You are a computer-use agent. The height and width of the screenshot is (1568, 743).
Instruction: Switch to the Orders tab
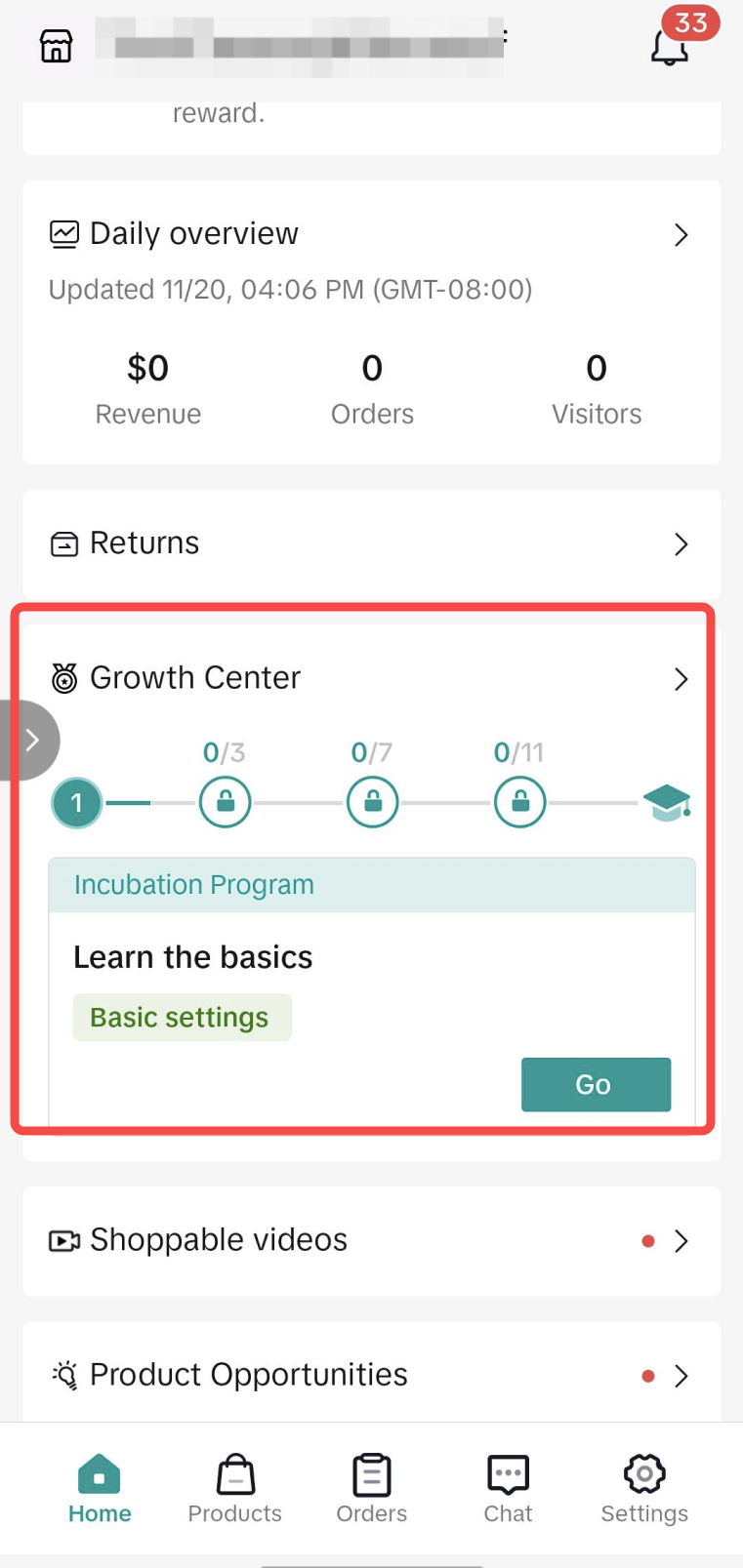(372, 1489)
